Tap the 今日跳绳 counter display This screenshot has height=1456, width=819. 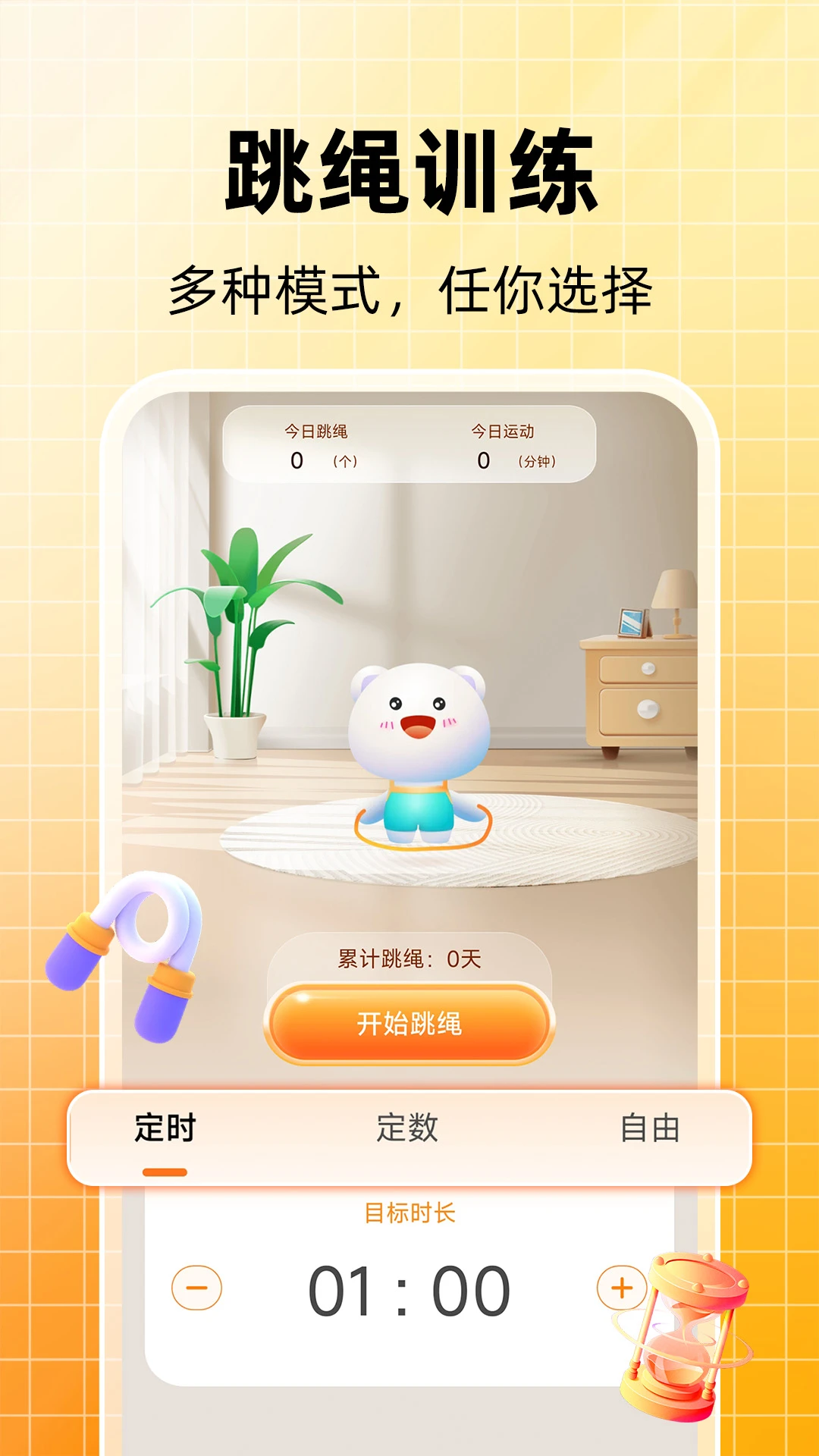point(318,447)
